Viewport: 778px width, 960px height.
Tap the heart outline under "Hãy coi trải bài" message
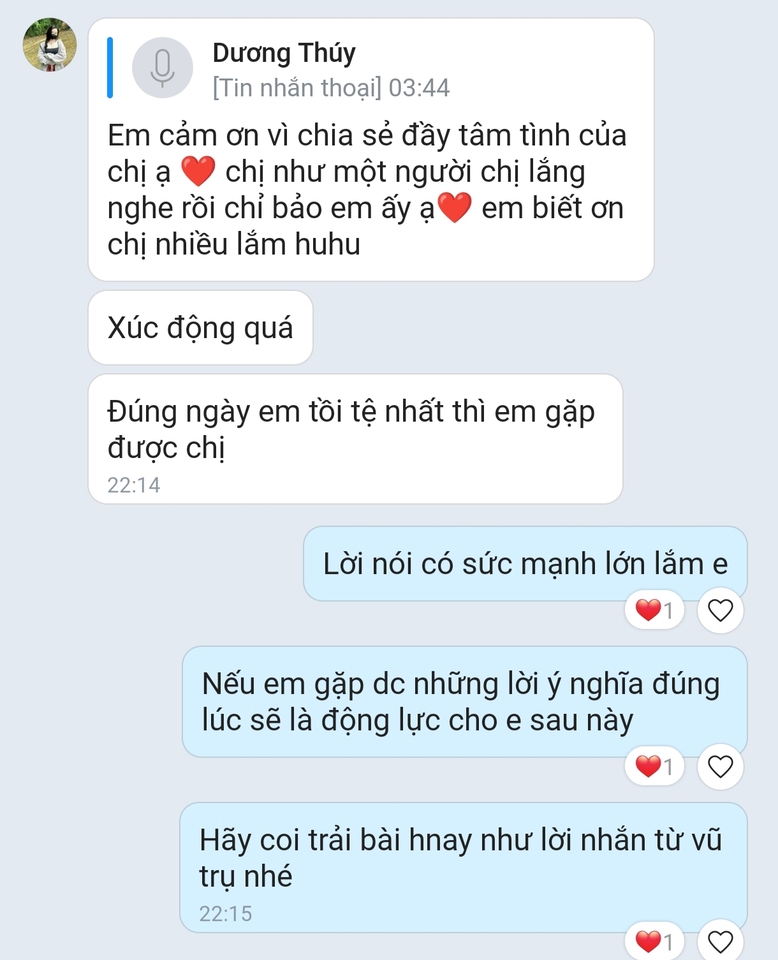point(720,941)
